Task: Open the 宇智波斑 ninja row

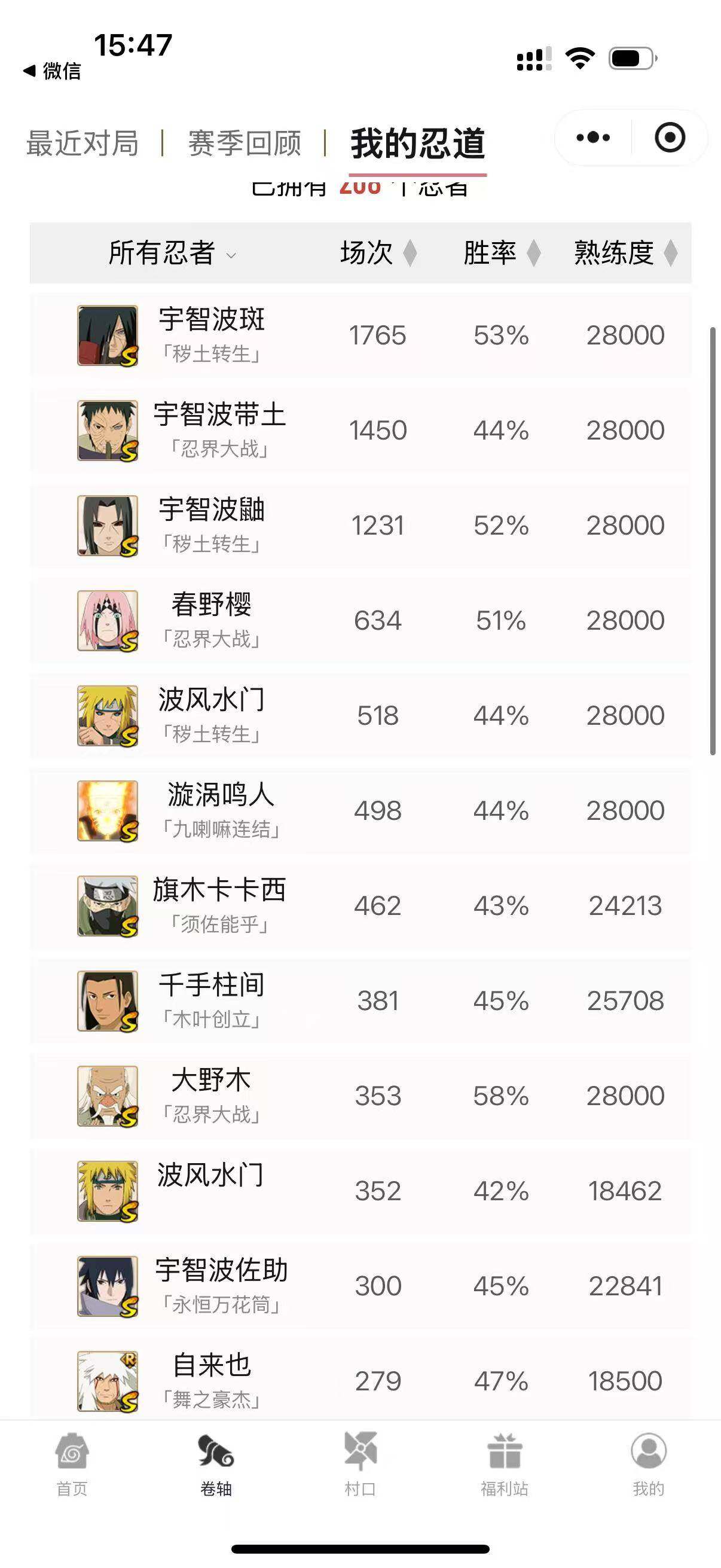Action: click(x=360, y=335)
